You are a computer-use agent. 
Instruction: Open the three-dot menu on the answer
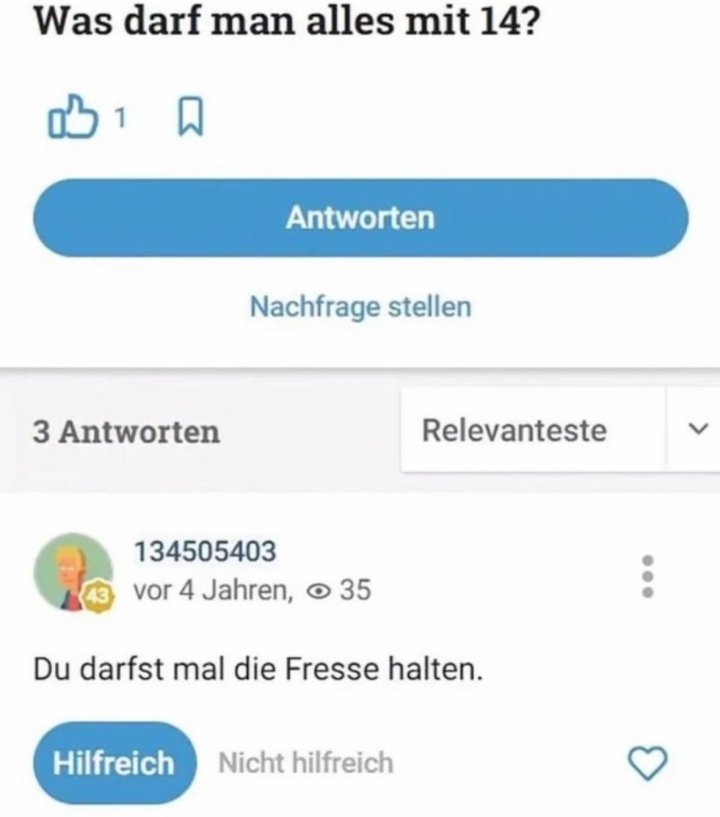pos(647,576)
